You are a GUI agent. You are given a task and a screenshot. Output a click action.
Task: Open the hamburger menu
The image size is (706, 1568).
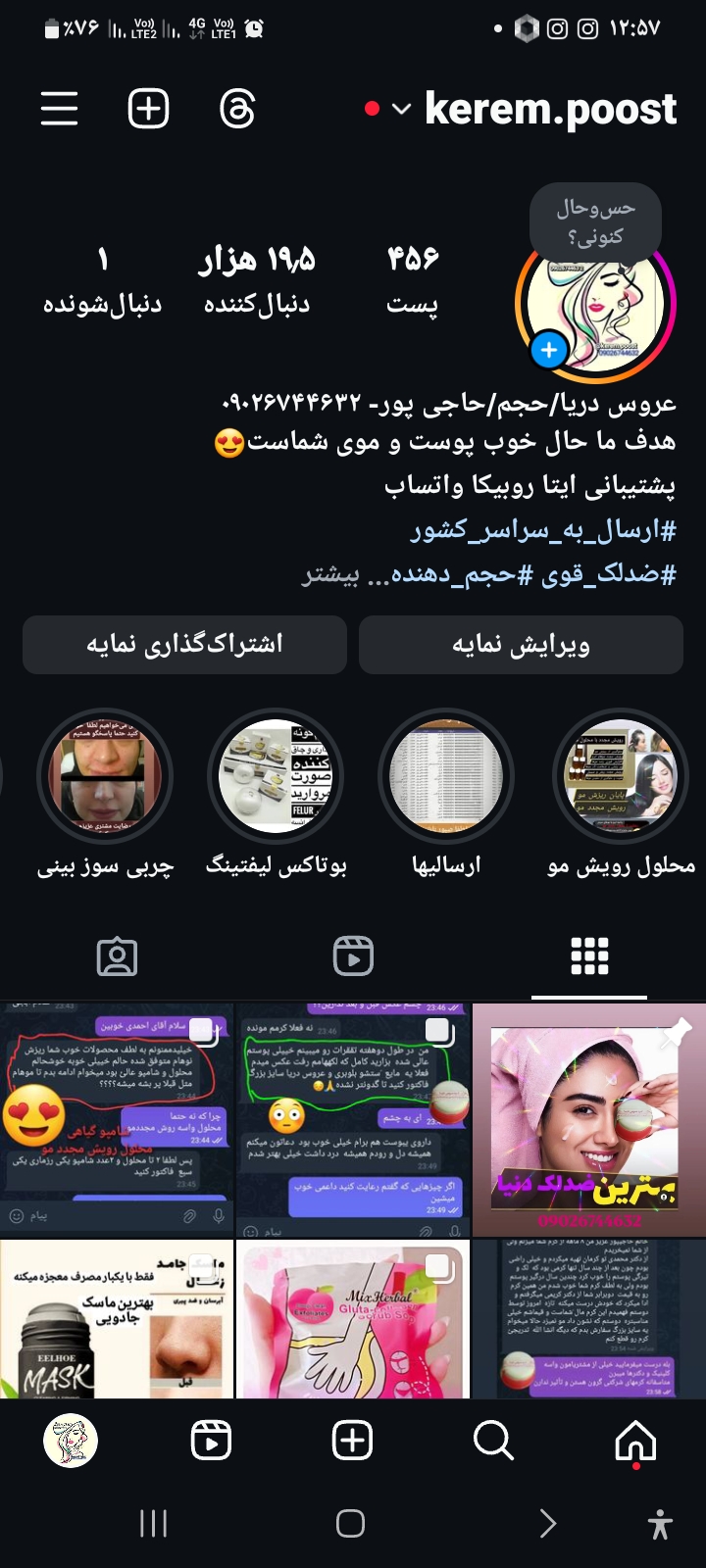(59, 109)
